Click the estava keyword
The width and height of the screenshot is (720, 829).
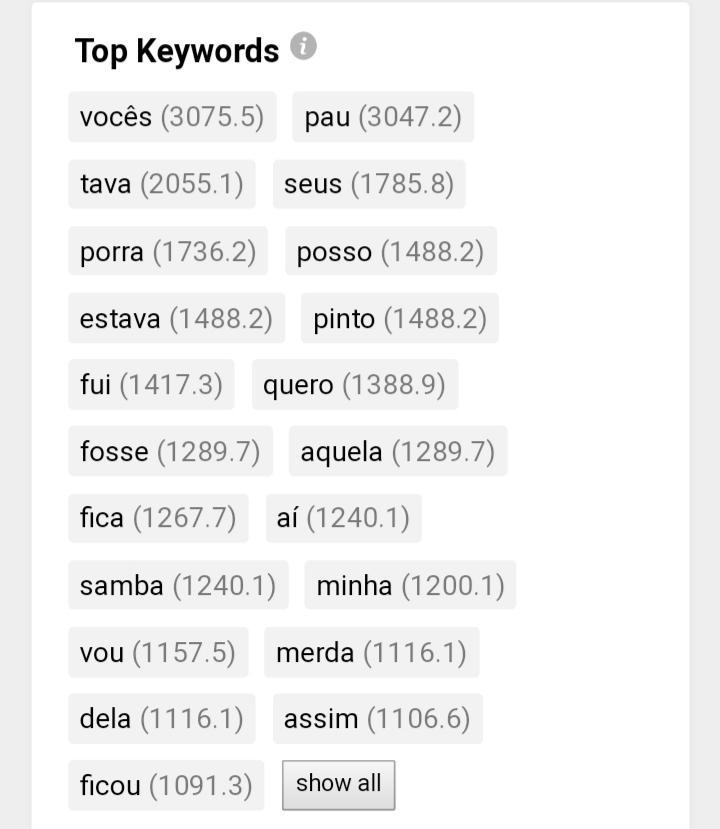click(176, 318)
